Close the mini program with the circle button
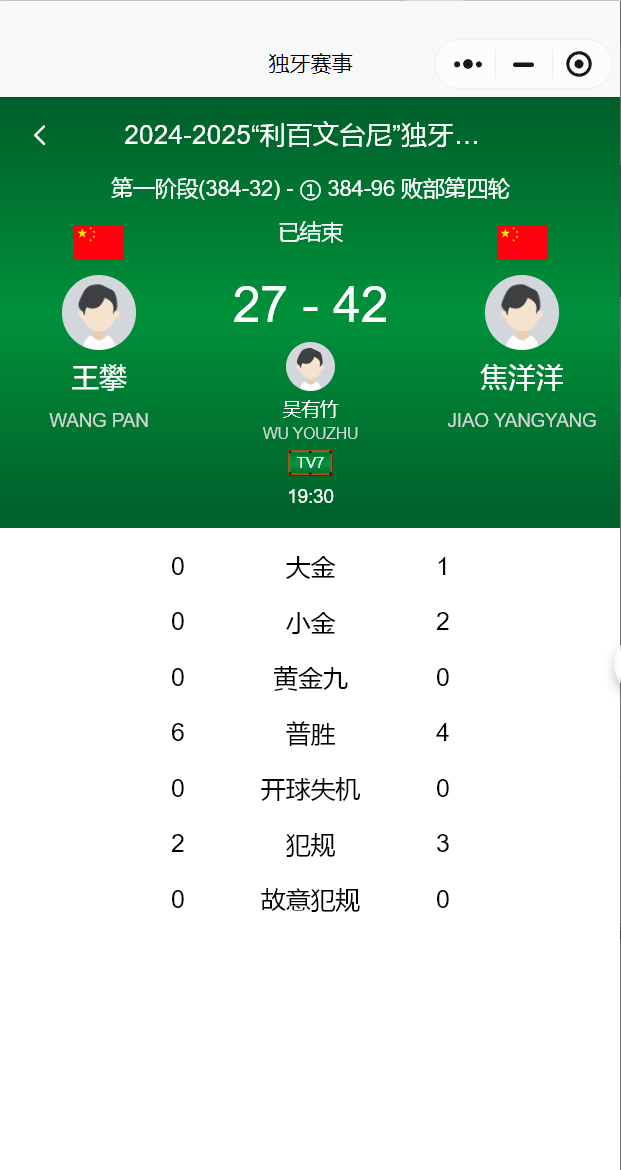Image resolution: width=621 pixels, height=1170 pixels. [579, 64]
